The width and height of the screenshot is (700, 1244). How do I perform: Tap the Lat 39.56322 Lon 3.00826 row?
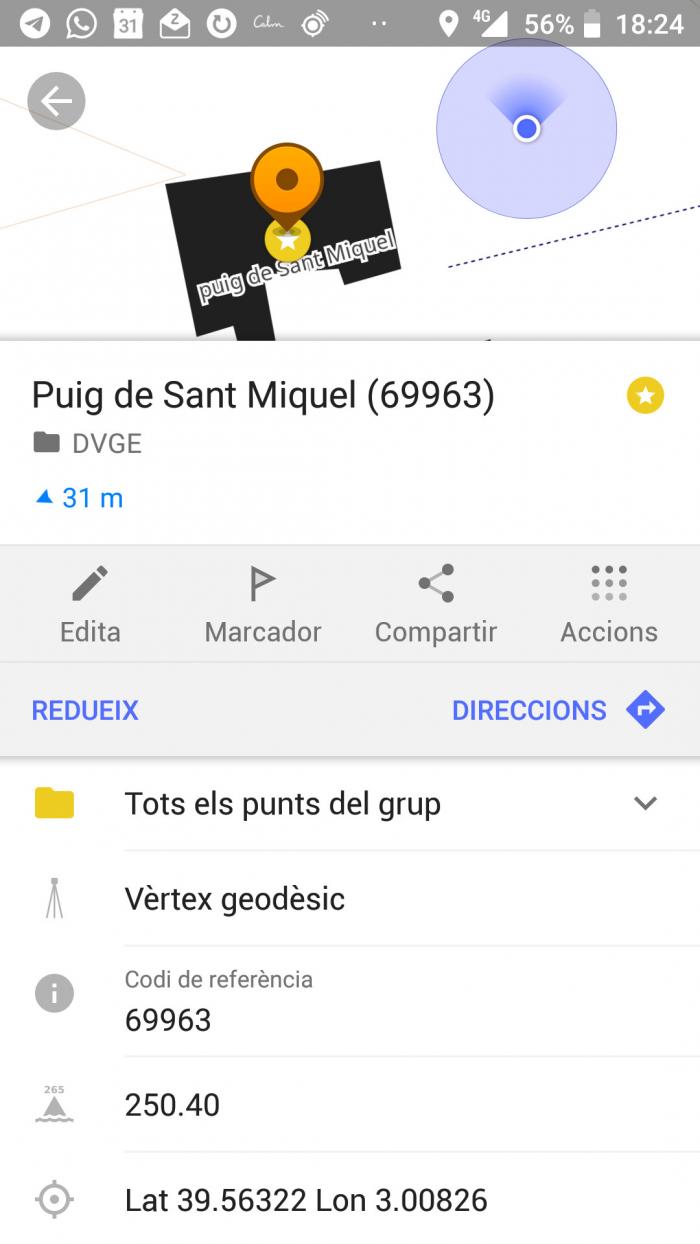click(350, 1199)
